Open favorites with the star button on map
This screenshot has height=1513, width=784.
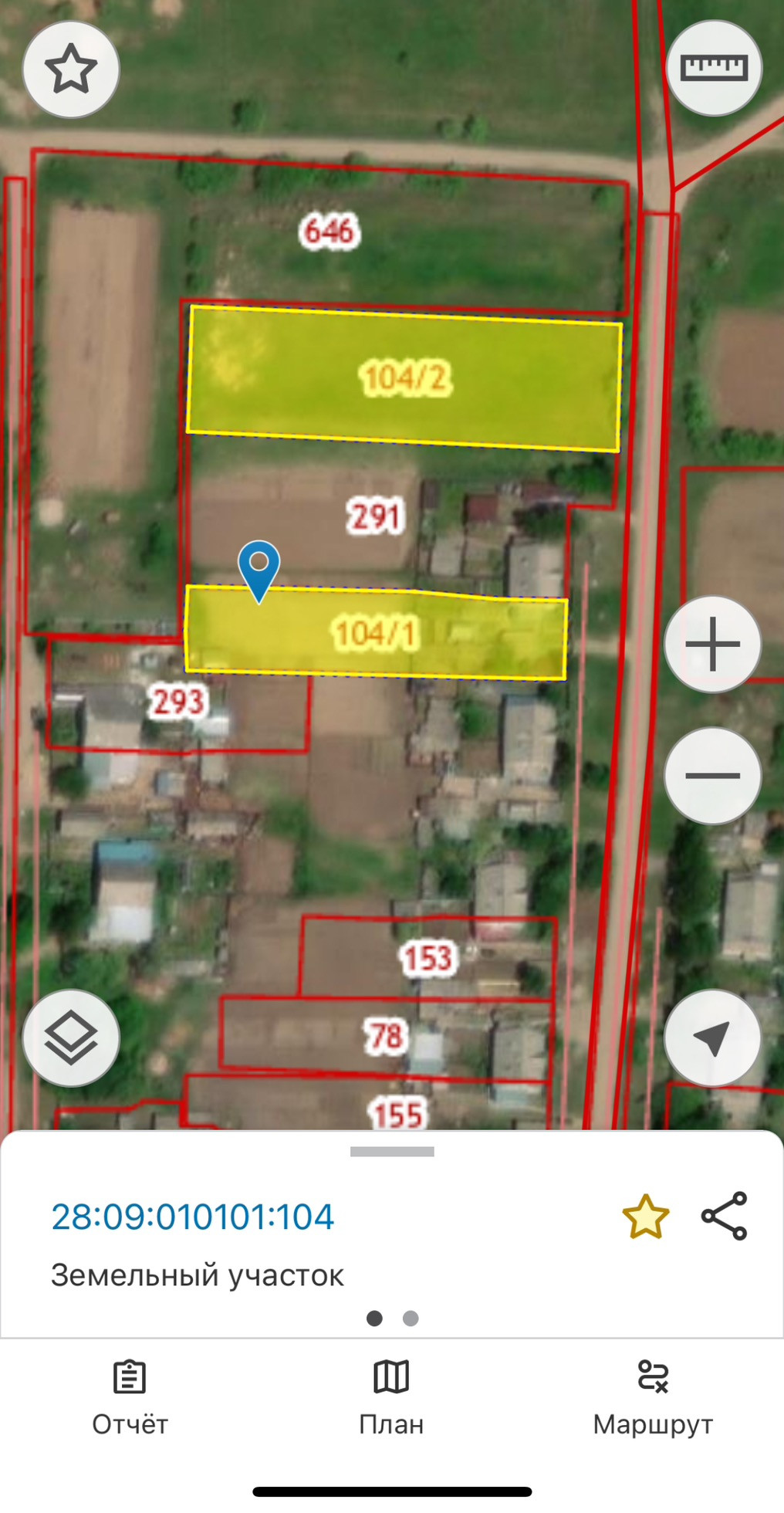71,69
